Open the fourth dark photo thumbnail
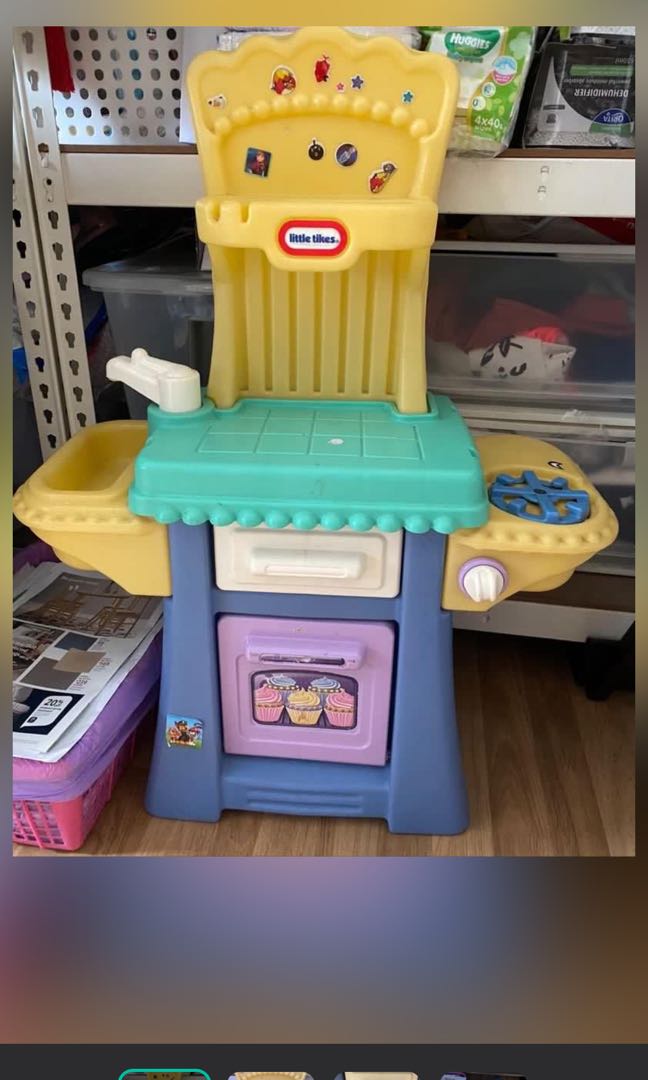Viewport: 648px width, 1080px height. coord(483,1076)
